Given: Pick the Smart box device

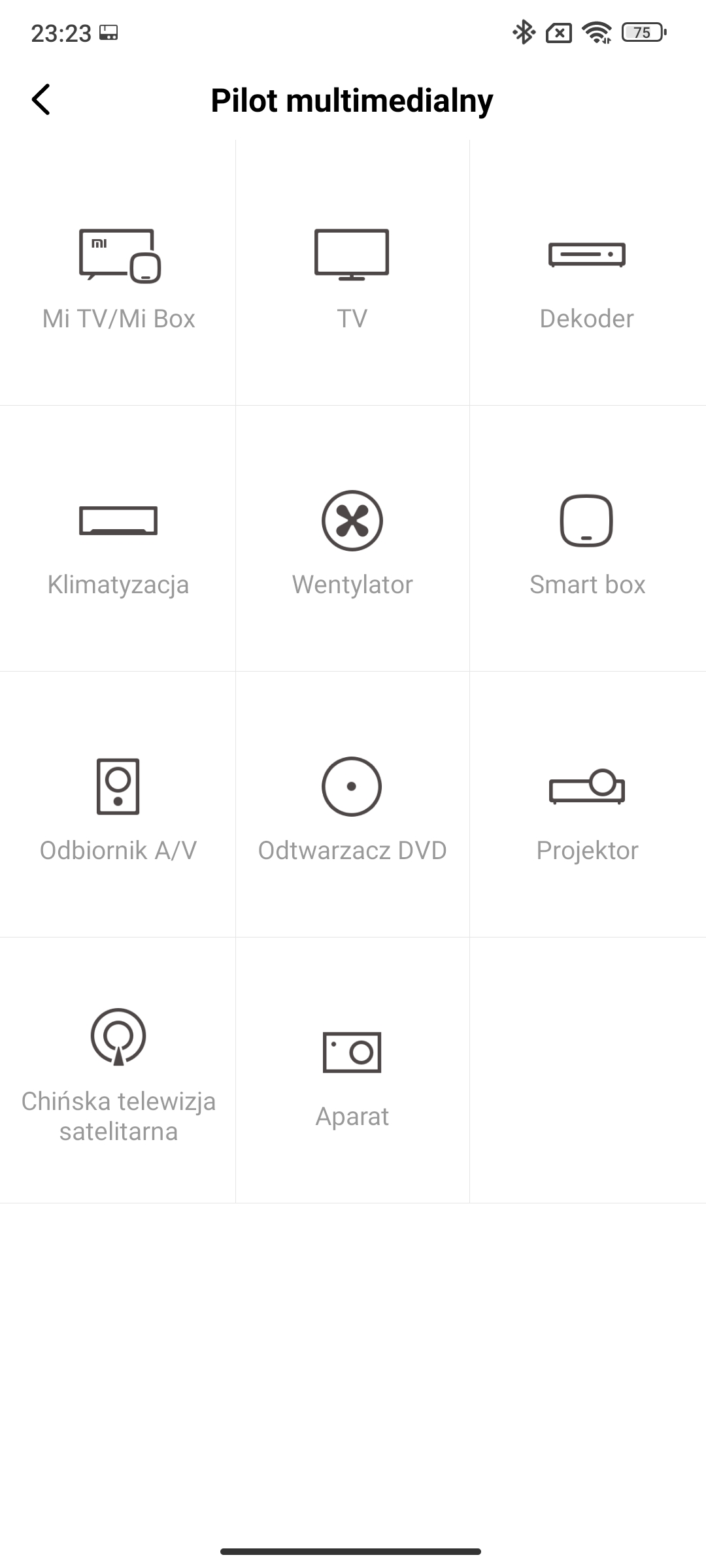Looking at the screenshot, I should click(x=588, y=538).
